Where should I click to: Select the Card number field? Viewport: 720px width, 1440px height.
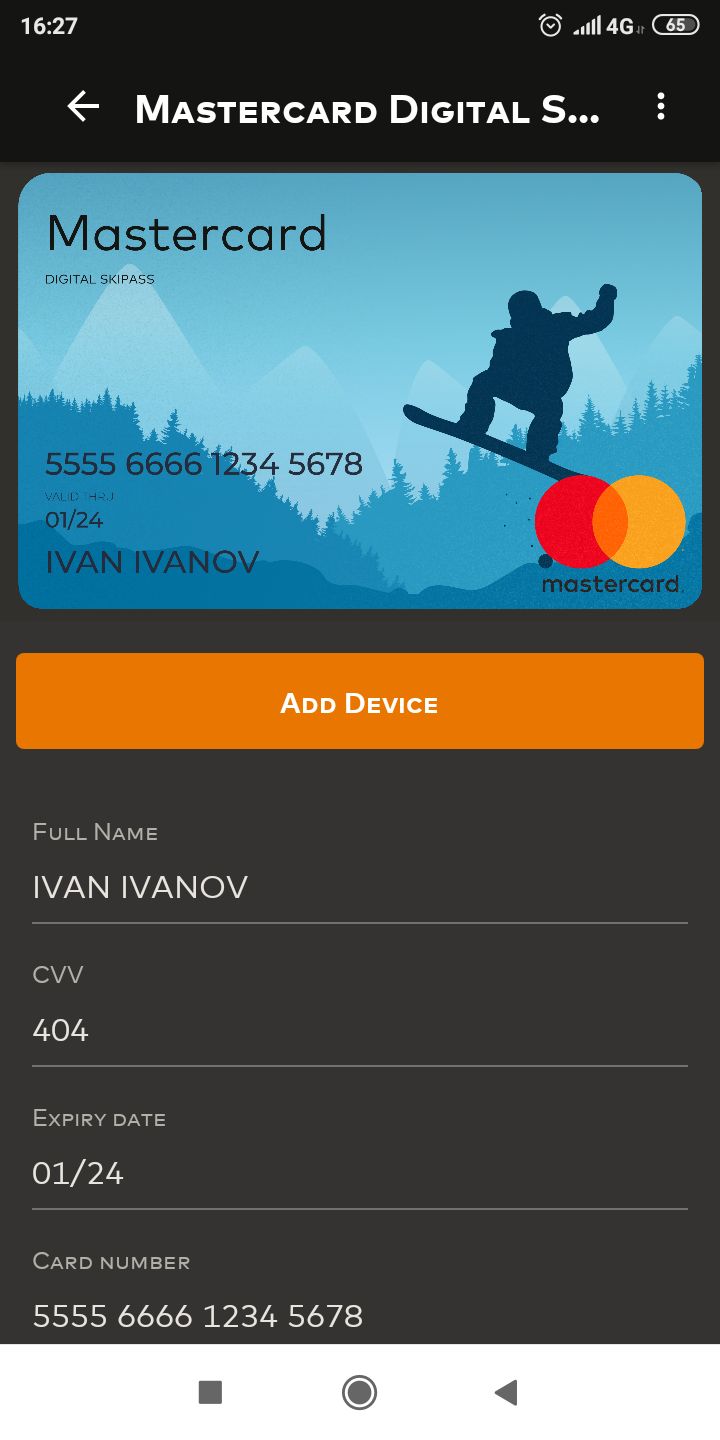[x=360, y=1315]
